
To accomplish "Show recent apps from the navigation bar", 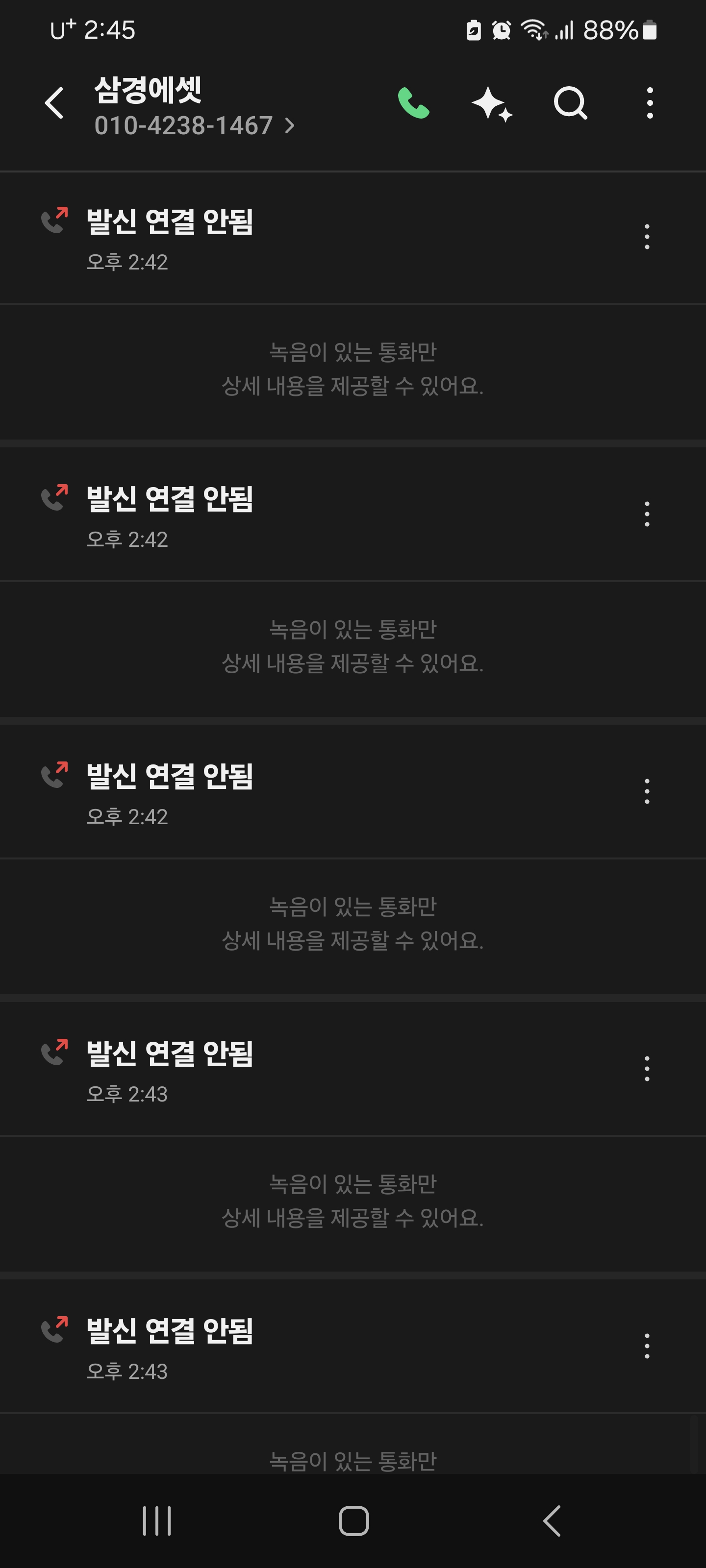I will 156,1520.
